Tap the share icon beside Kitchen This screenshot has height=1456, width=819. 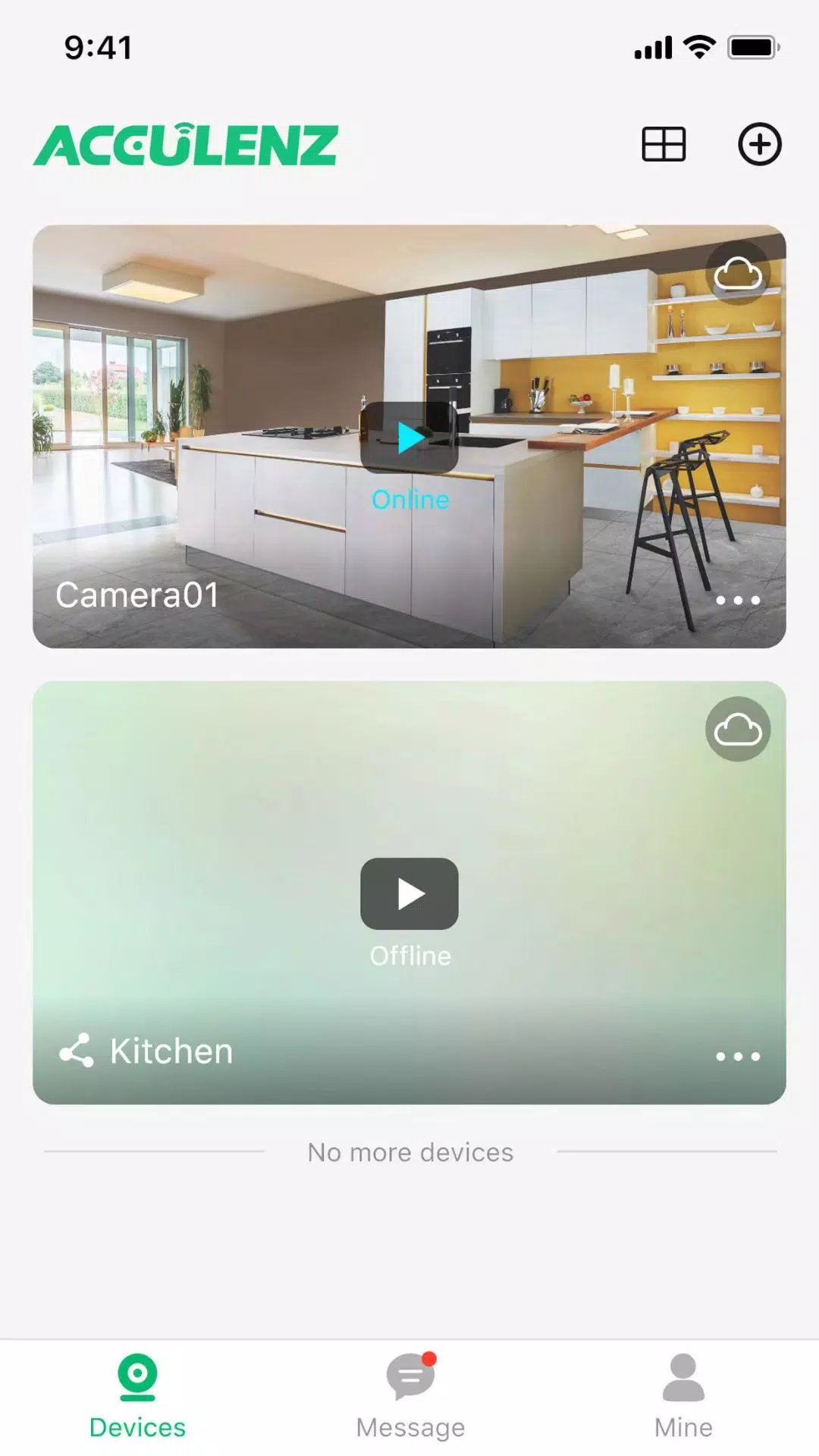coord(77,1051)
